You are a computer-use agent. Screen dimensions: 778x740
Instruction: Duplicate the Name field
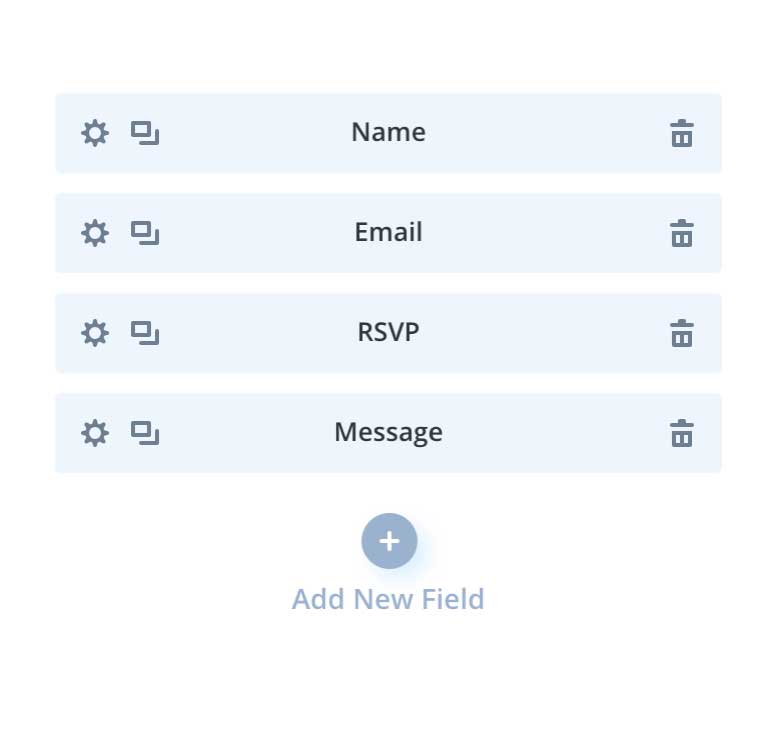click(145, 133)
